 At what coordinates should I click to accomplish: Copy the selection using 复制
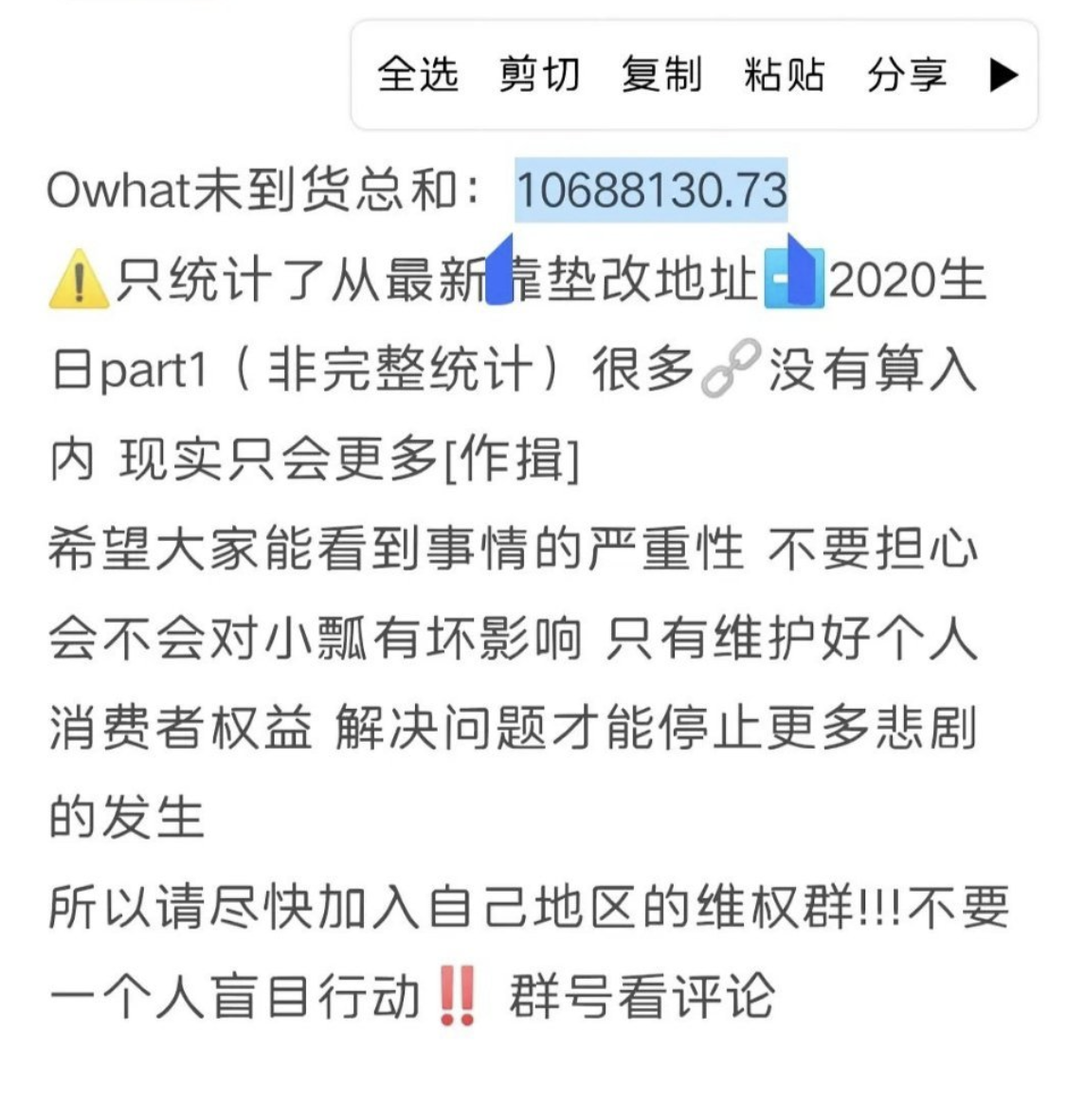click(661, 74)
